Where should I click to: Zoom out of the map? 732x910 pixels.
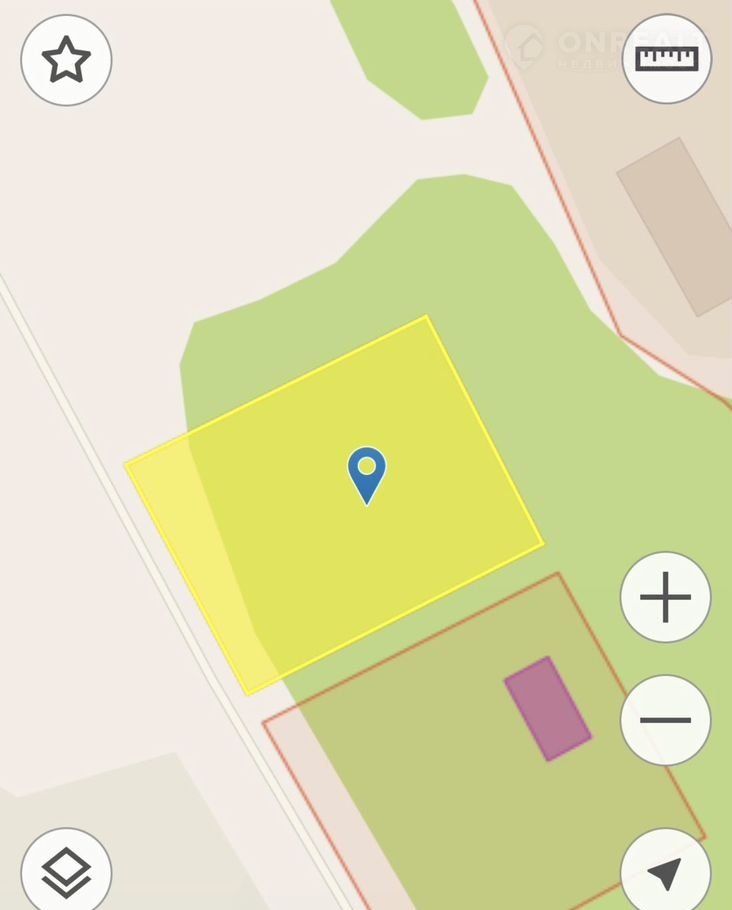pyautogui.click(x=665, y=720)
